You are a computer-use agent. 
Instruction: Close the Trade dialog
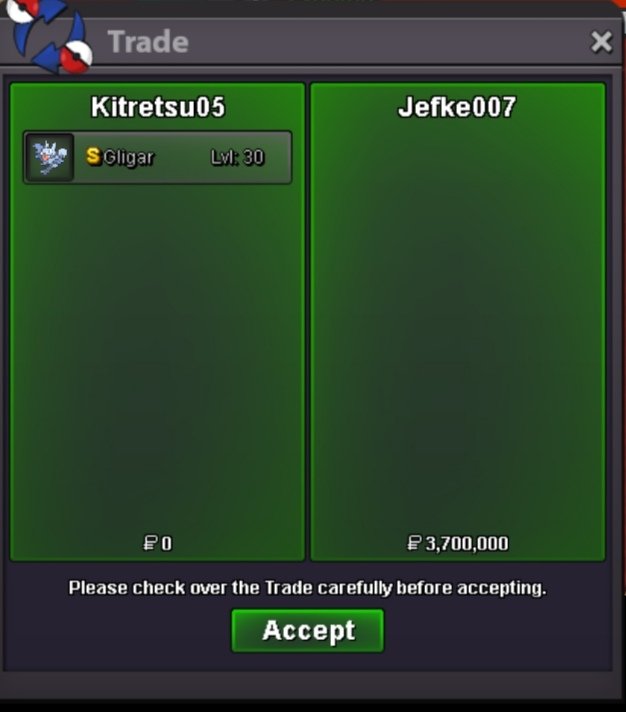[x=600, y=42]
